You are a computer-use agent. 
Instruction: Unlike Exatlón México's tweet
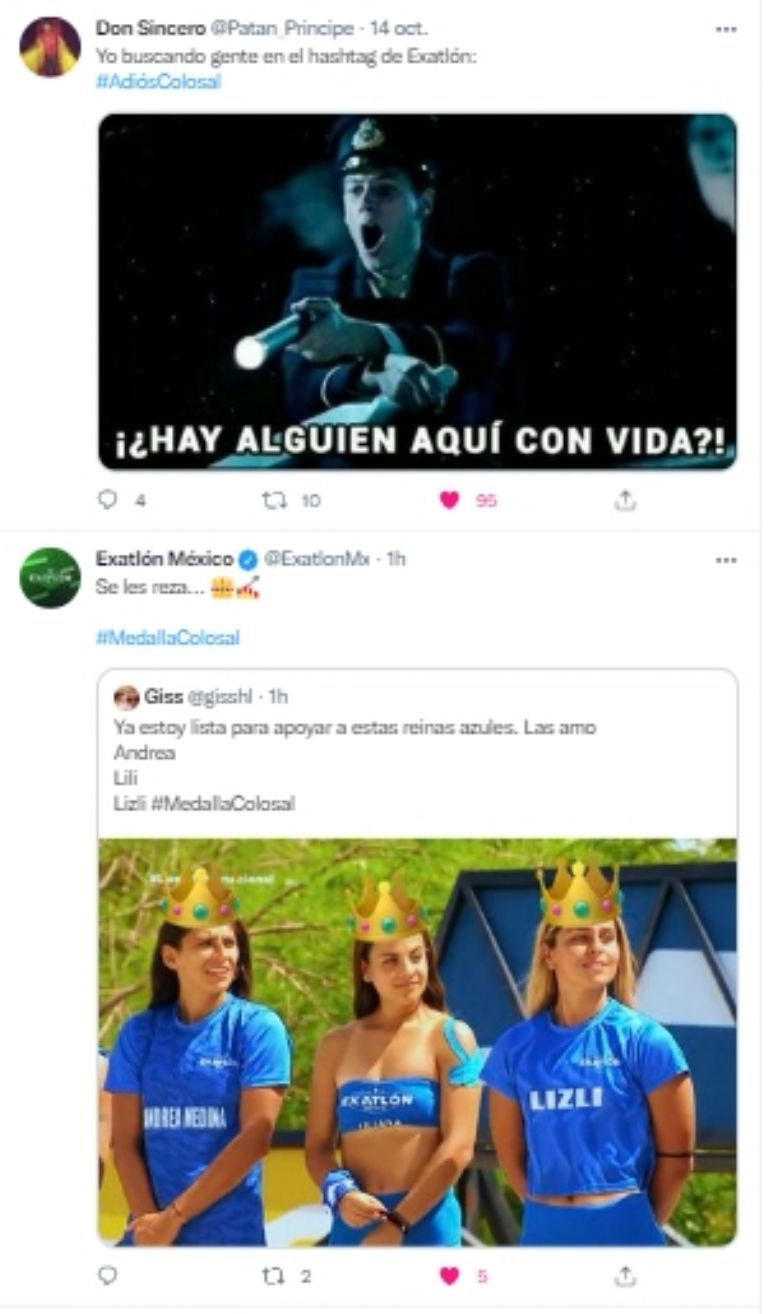[x=450, y=1275]
